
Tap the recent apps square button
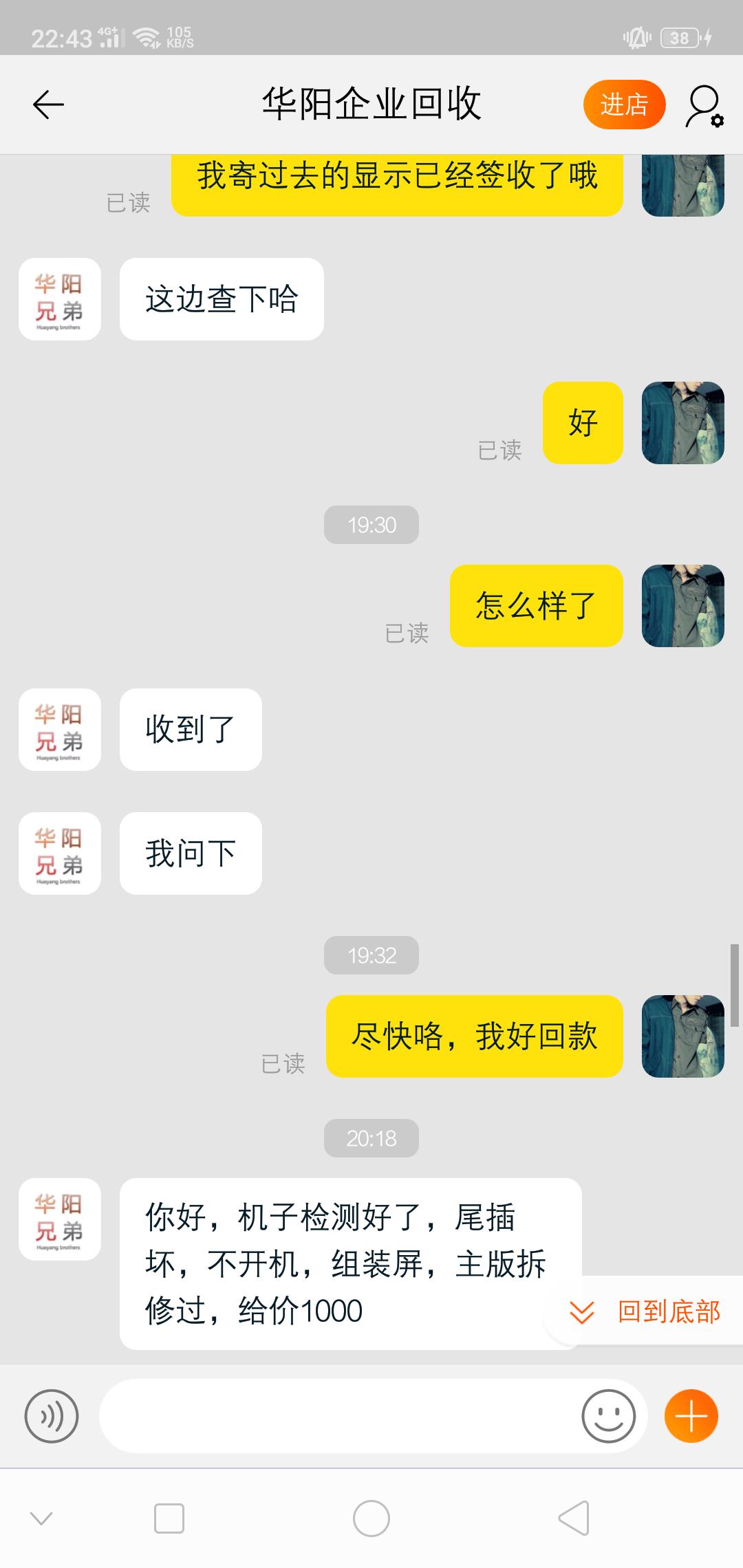pyautogui.click(x=167, y=1518)
